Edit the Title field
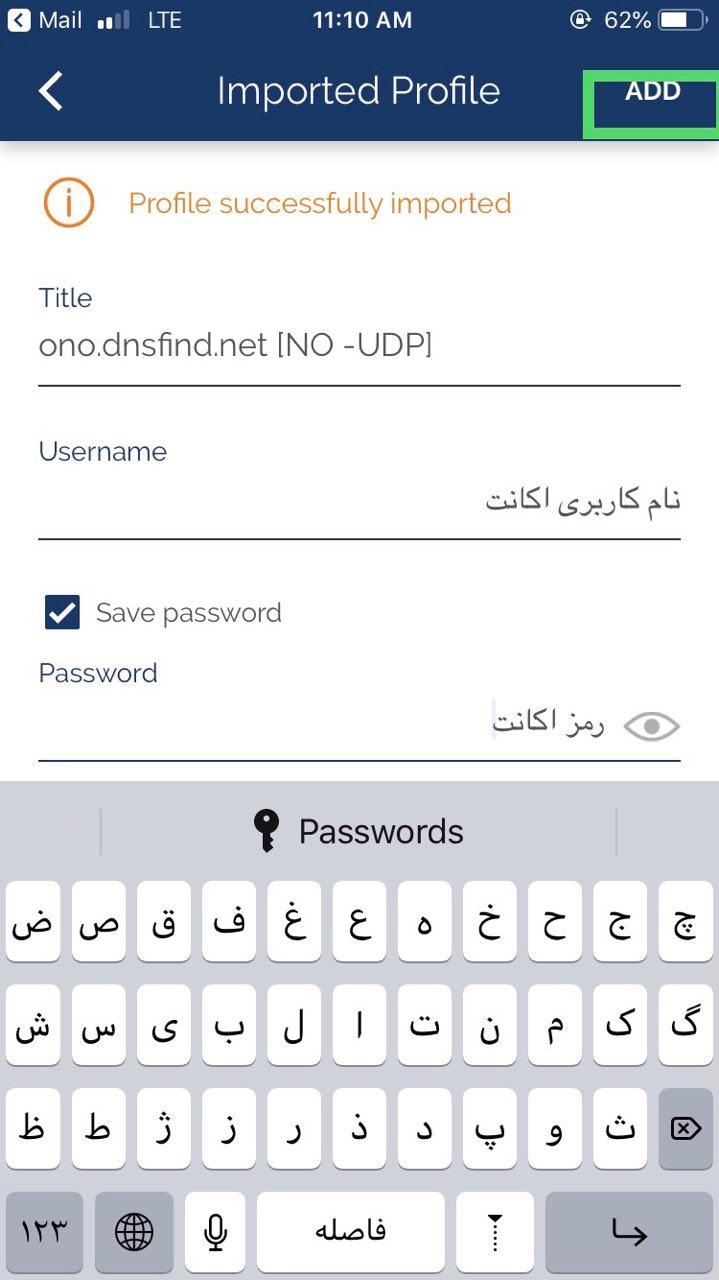The height and width of the screenshot is (1280, 719). (359, 346)
